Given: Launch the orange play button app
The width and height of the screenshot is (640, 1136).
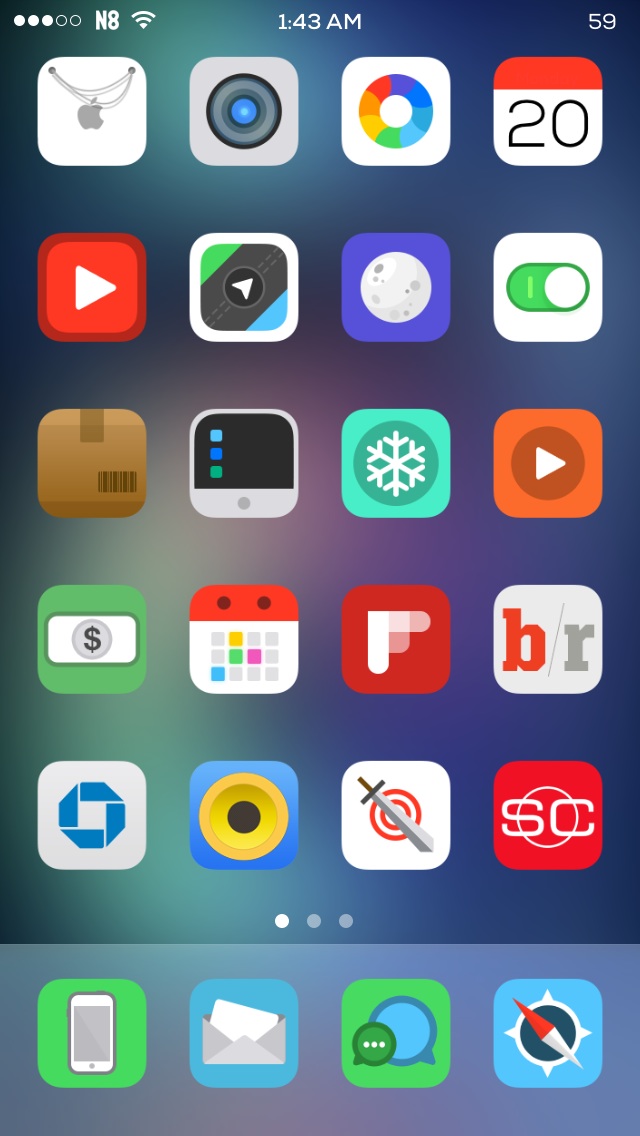Looking at the screenshot, I should click(x=548, y=463).
